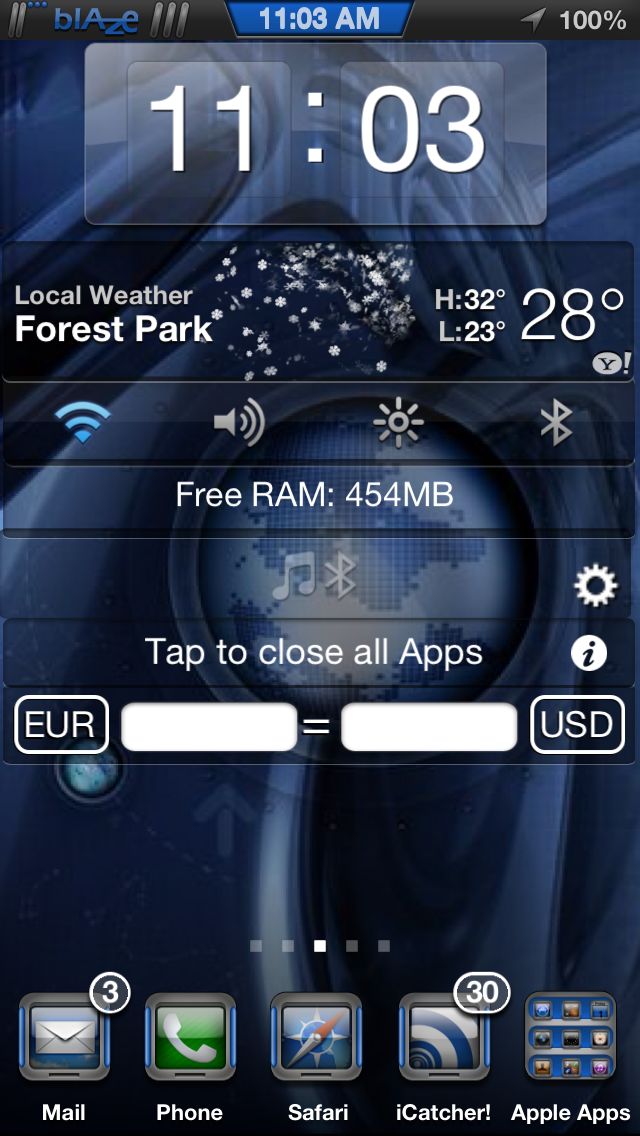Open the iCatcher! app

coord(443,1038)
